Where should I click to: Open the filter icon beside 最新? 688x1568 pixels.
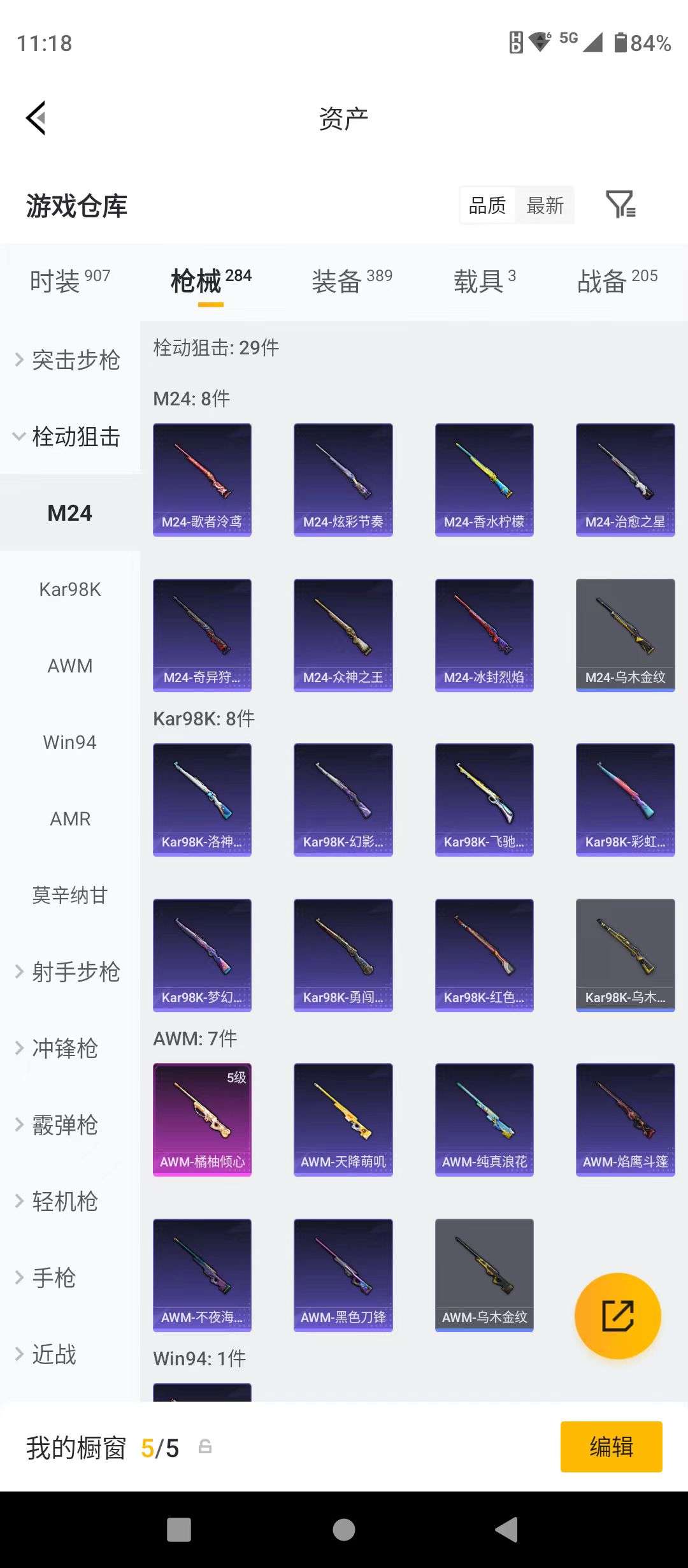[620, 205]
